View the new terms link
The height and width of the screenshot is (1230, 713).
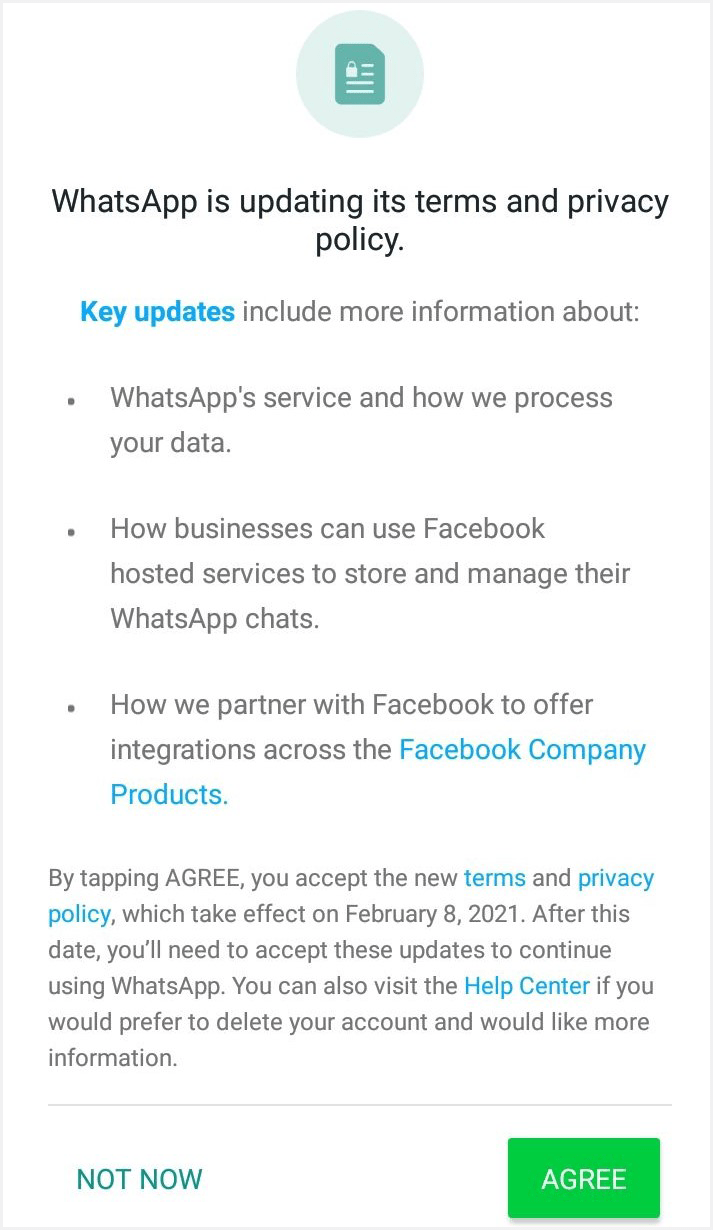click(494, 878)
